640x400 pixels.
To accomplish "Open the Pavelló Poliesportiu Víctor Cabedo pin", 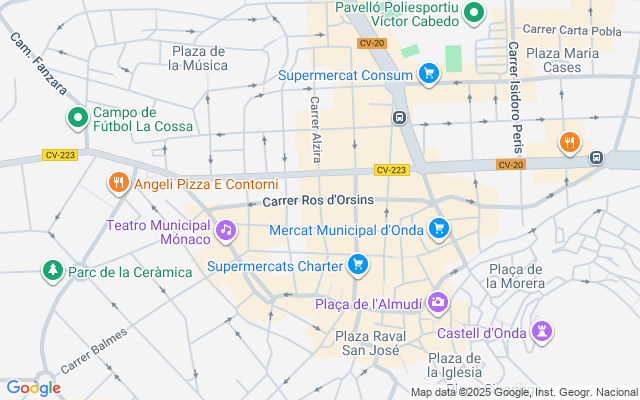I will pos(476,13).
